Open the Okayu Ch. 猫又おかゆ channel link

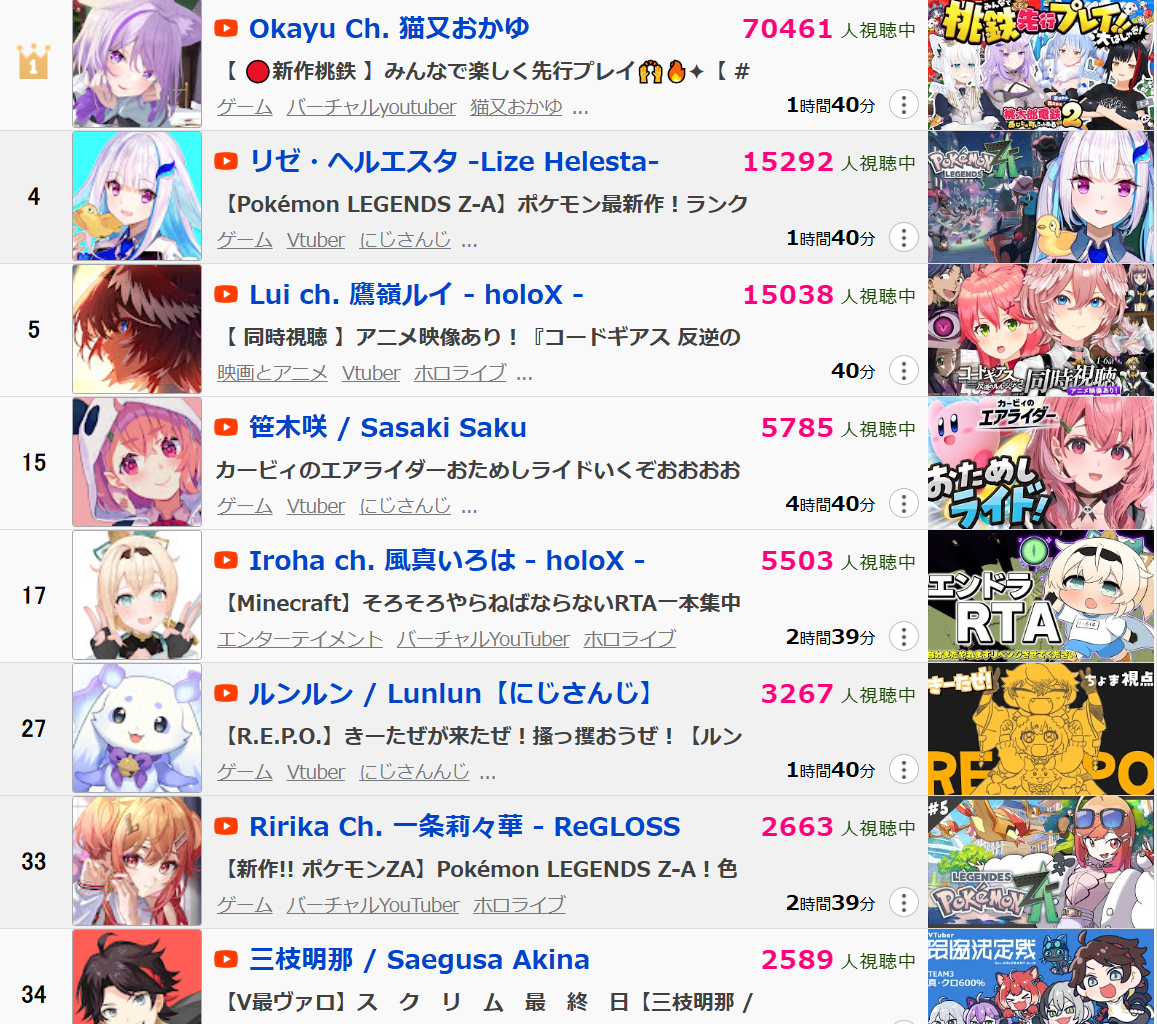389,29
